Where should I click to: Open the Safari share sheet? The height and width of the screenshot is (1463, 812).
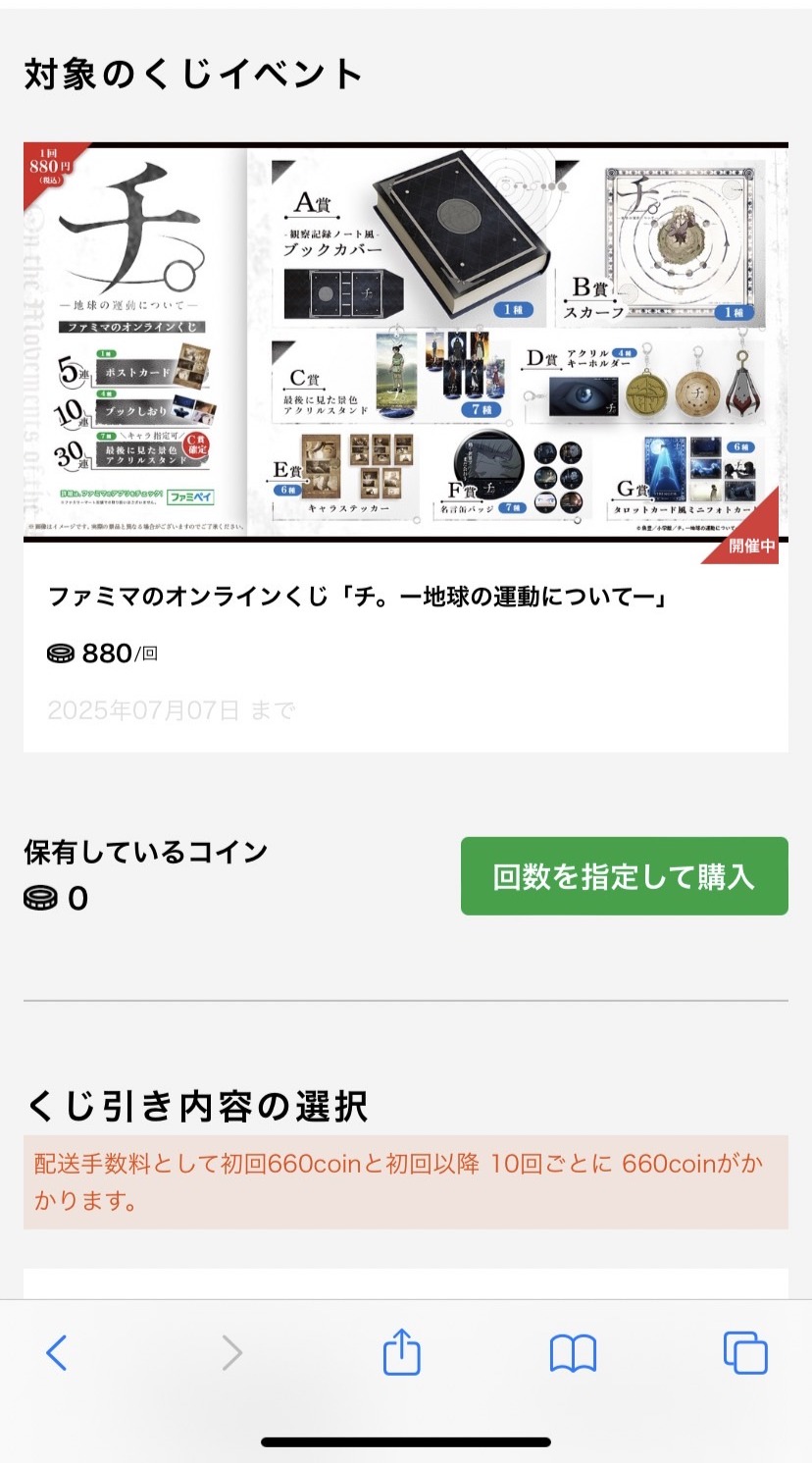[401, 1351]
